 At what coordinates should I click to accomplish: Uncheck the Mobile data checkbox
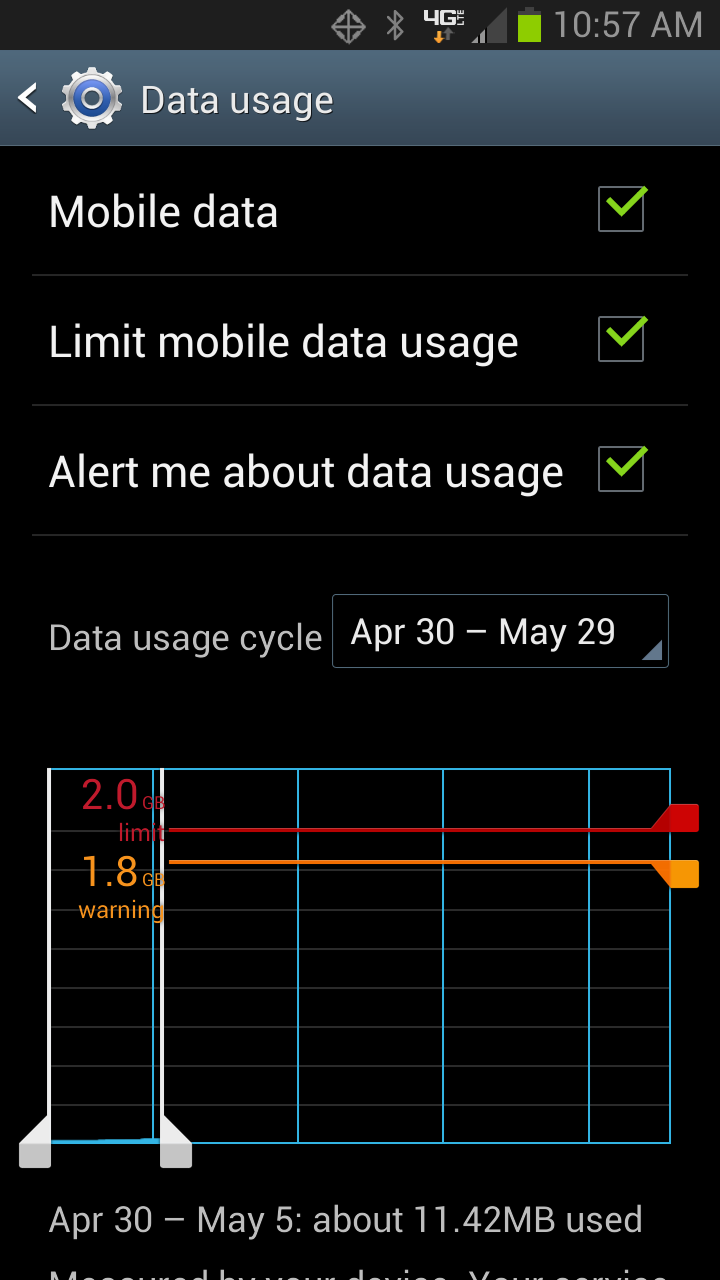pos(621,210)
